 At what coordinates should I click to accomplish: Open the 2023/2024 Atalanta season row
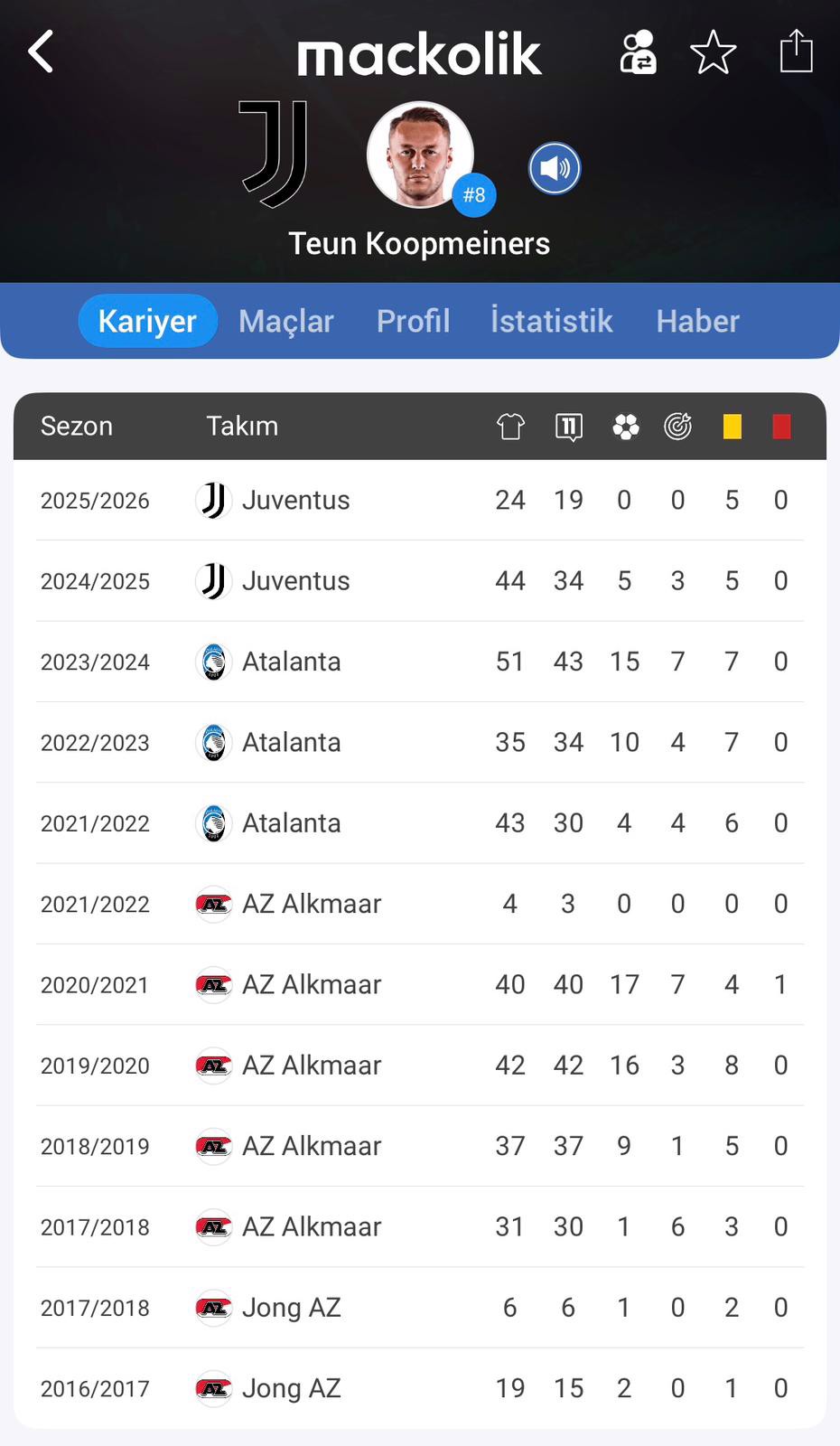pyautogui.click(x=420, y=662)
